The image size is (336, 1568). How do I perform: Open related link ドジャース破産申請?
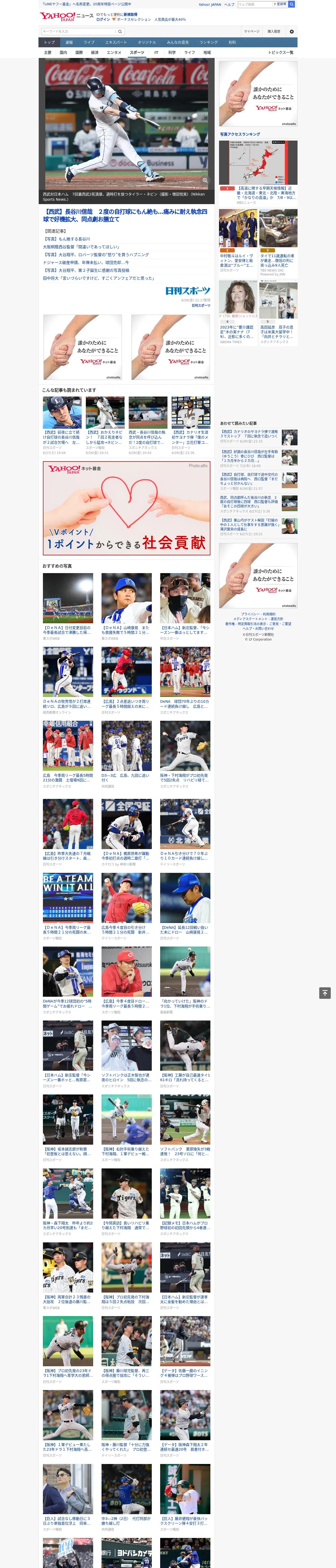(x=86, y=262)
